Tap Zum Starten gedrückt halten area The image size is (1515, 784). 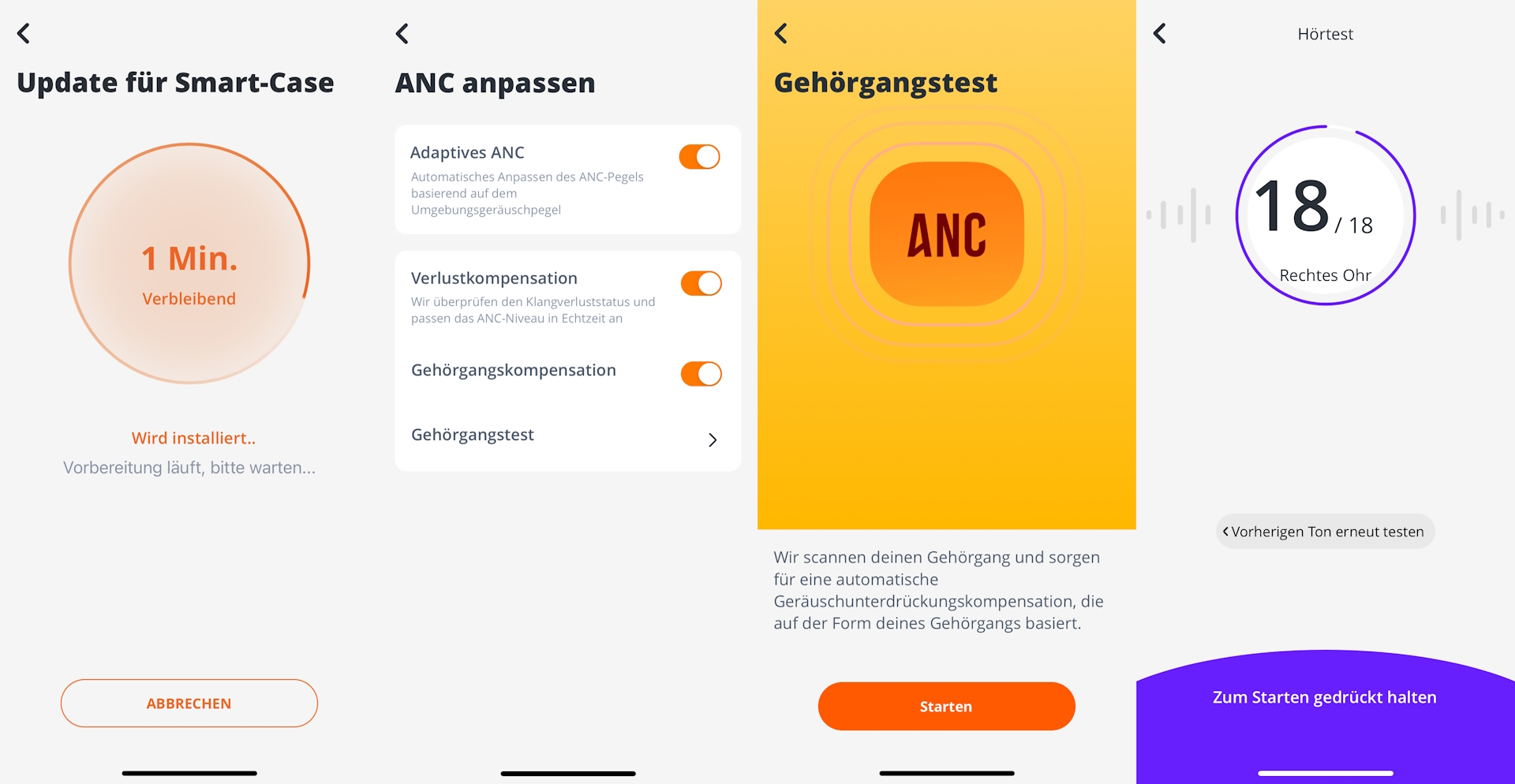pos(1325,698)
